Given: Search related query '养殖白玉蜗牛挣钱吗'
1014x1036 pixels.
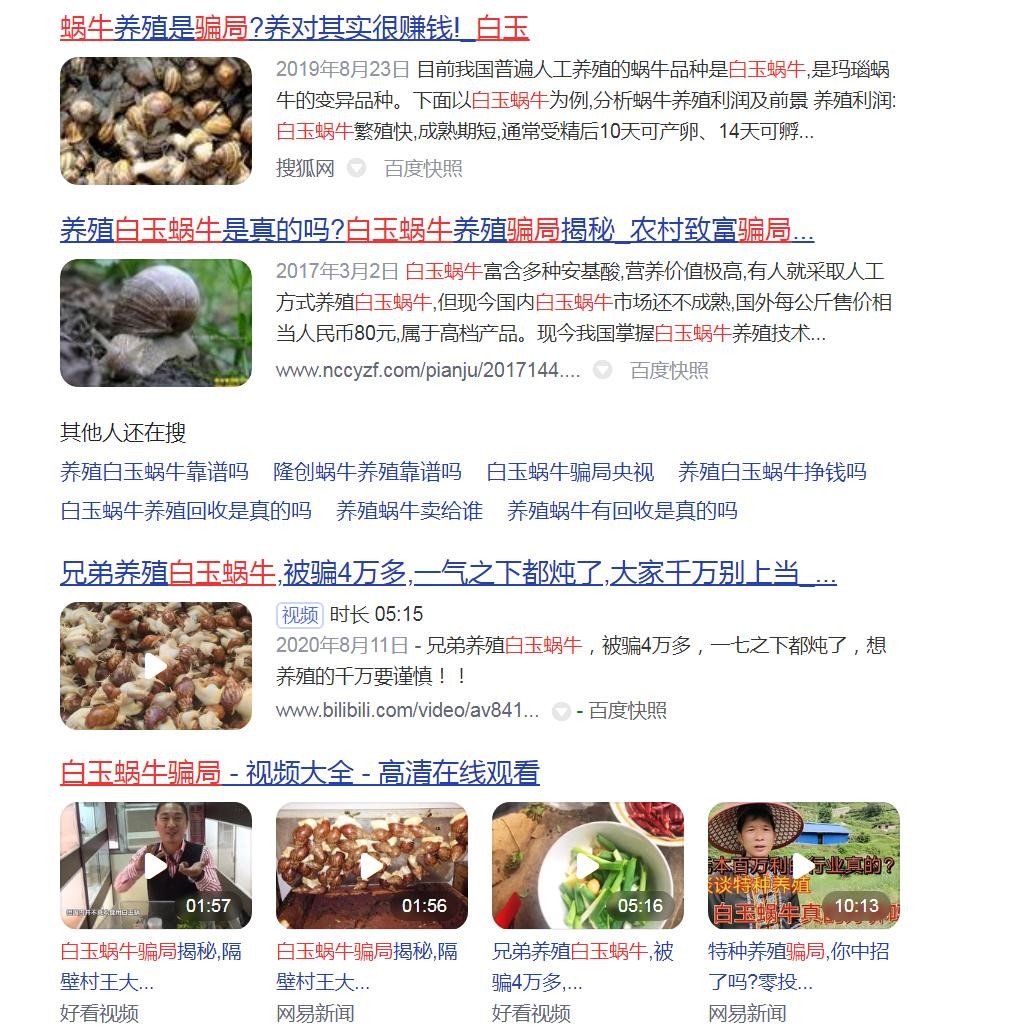Looking at the screenshot, I should click(772, 472).
